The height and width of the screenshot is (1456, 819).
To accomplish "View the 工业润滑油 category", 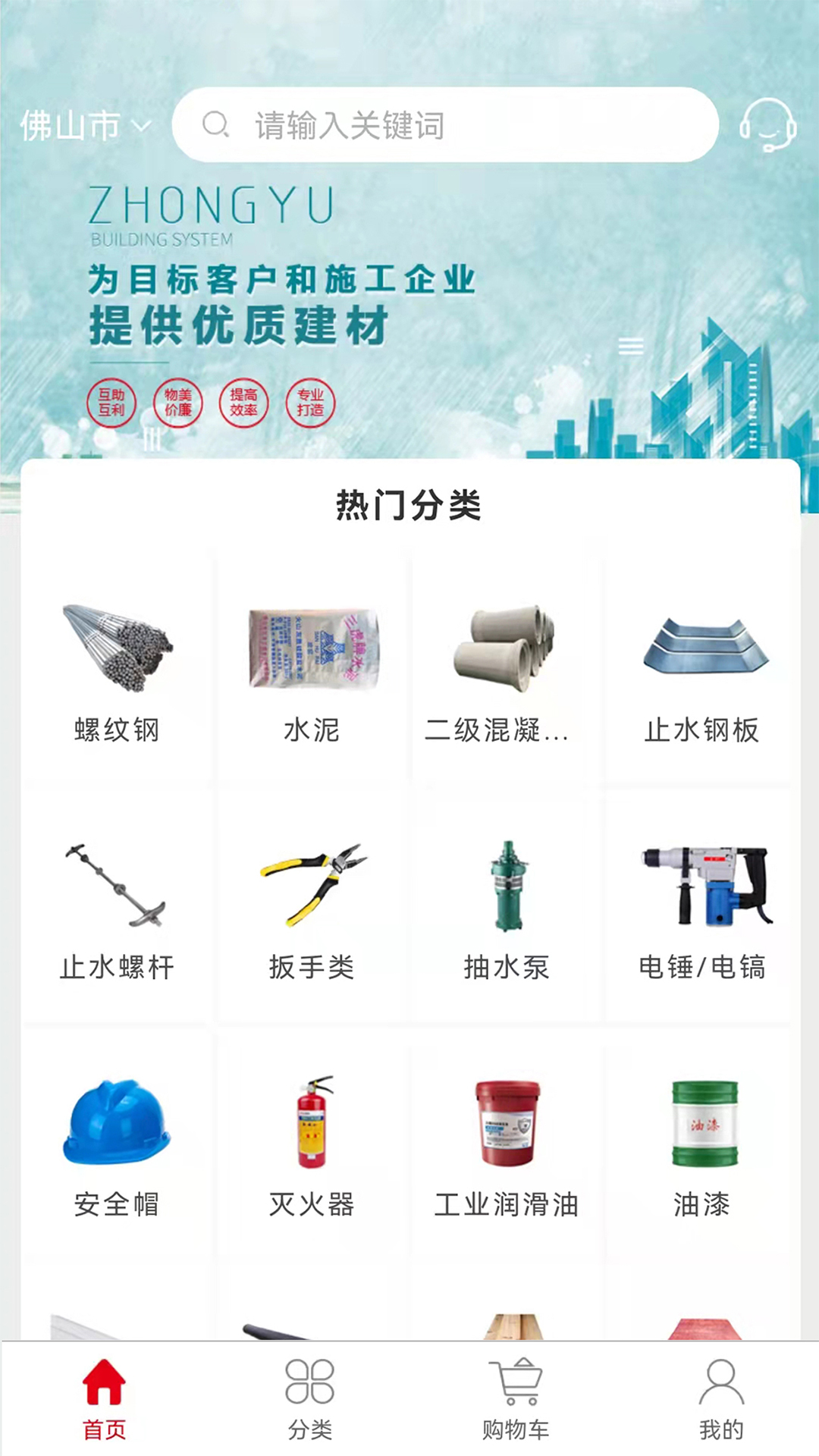I will pos(507,1143).
